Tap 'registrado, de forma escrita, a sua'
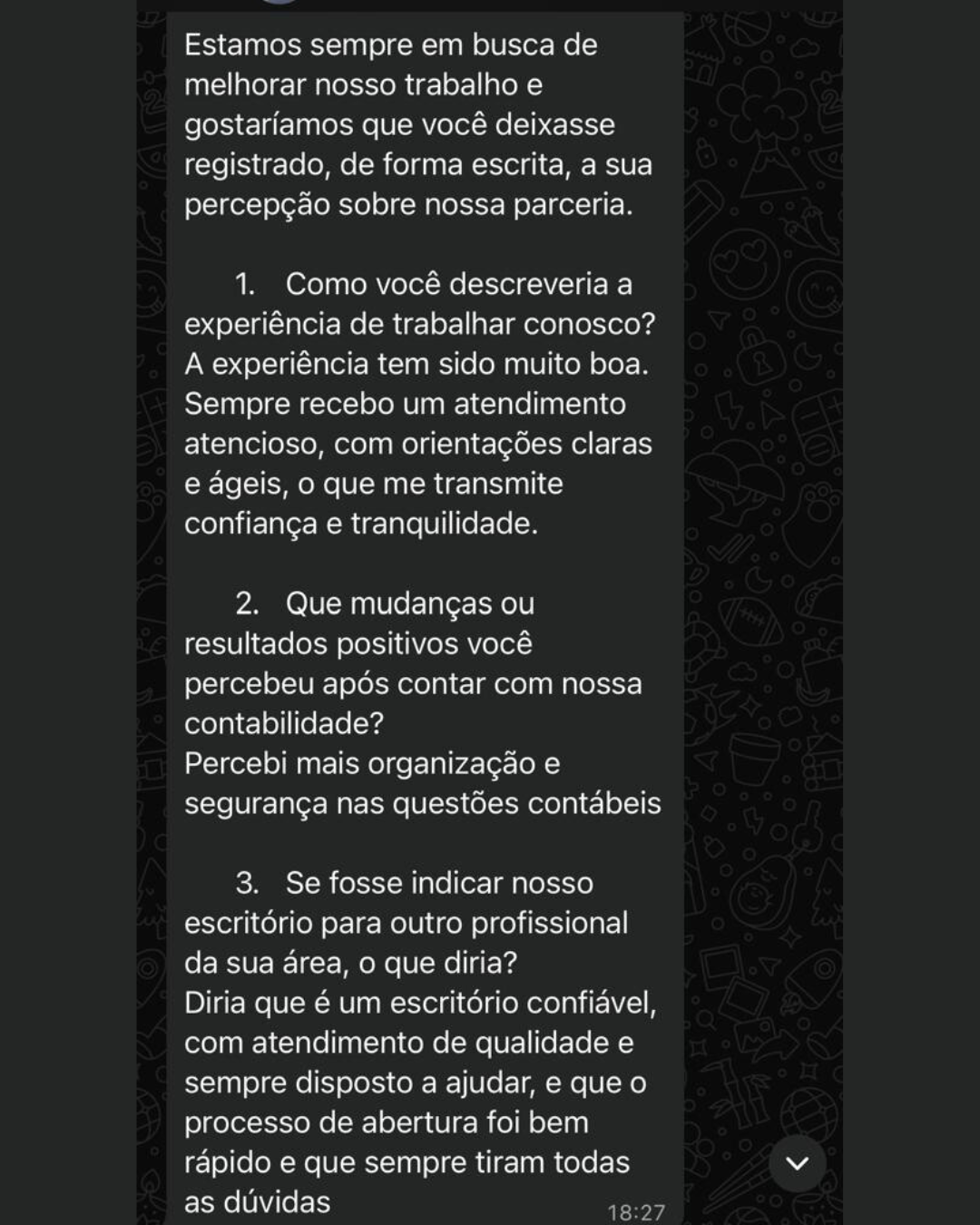Viewport: 980px width, 1225px height. click(416, 164)
